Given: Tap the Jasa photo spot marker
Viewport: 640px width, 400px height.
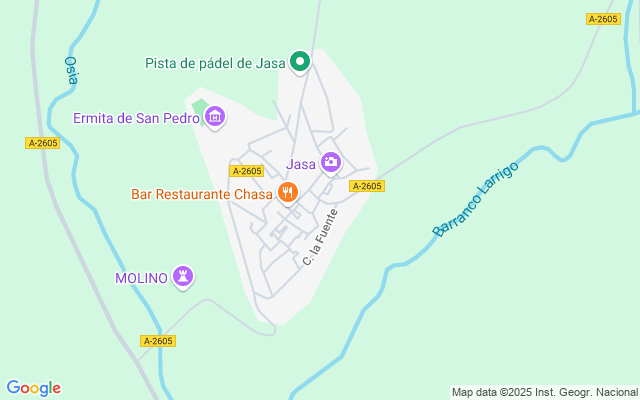Looking at the screenshot, I should tap(331, 163).
